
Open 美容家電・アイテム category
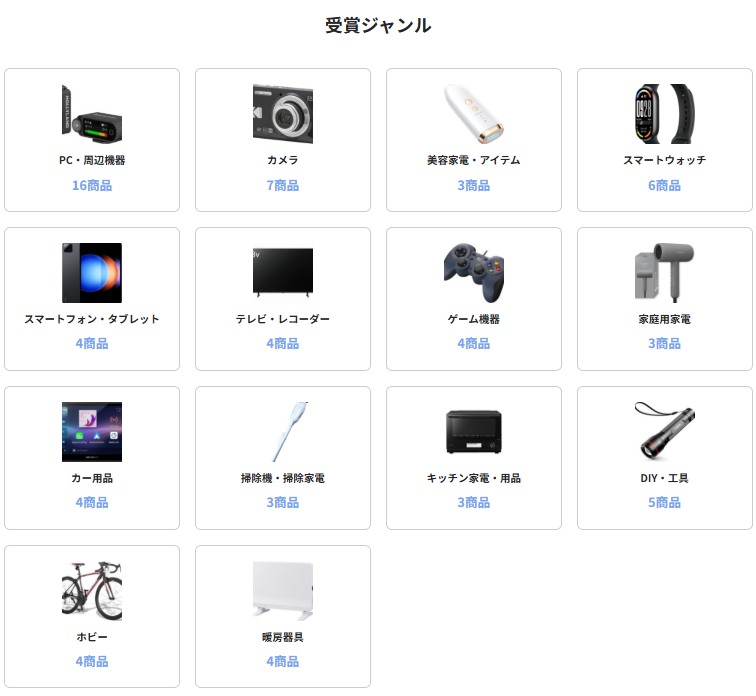coord(474,140)
